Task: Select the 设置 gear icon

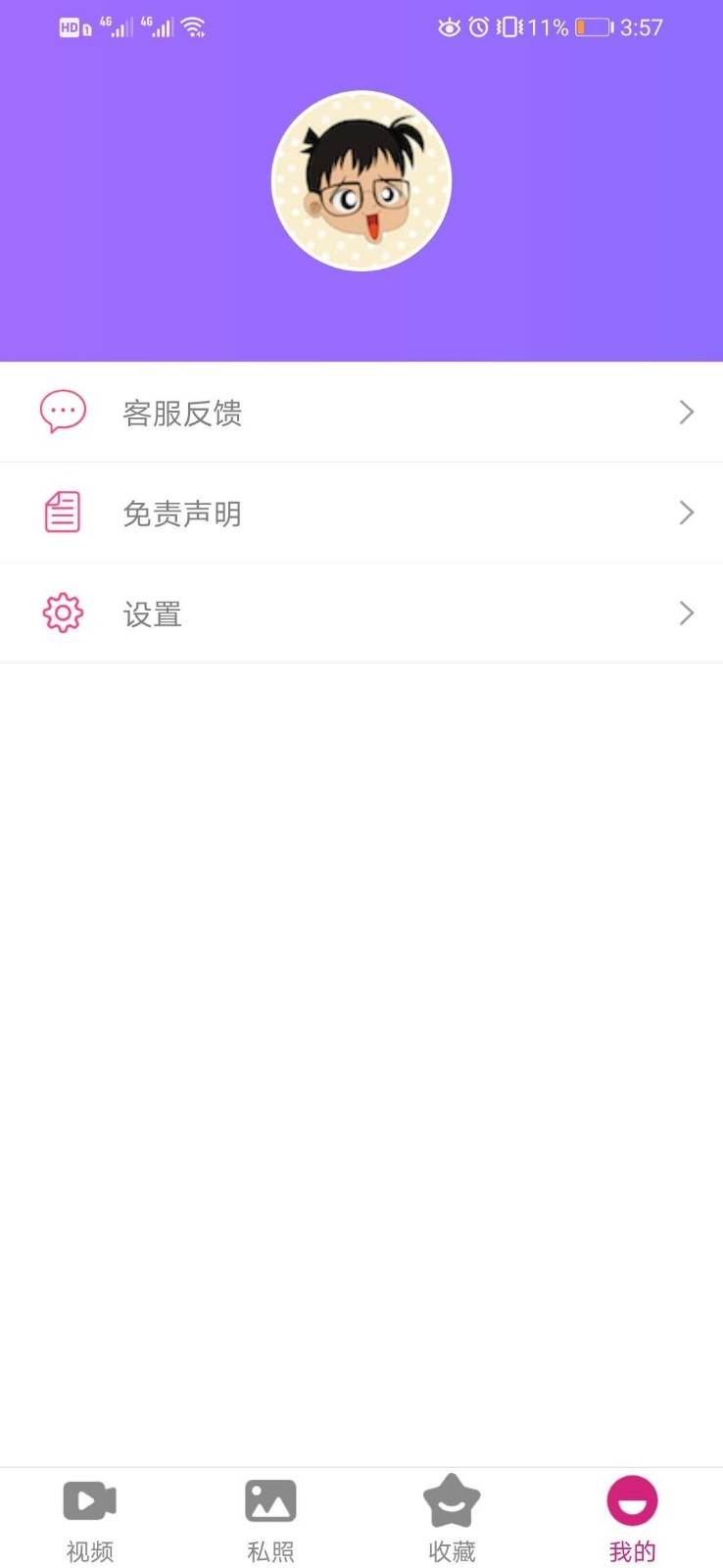Action: (63, 612)
